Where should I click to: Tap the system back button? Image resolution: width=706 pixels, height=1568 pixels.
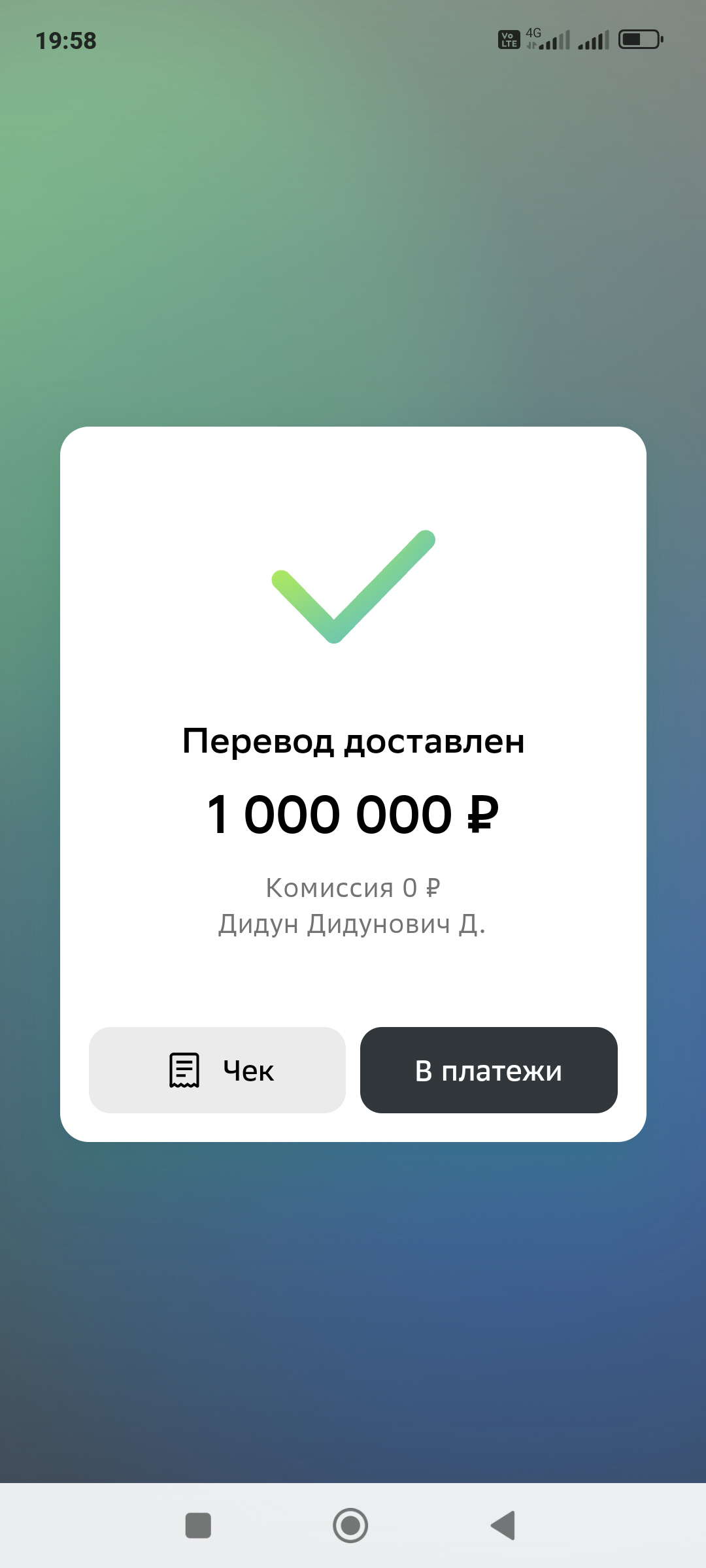click(503, 1526)
